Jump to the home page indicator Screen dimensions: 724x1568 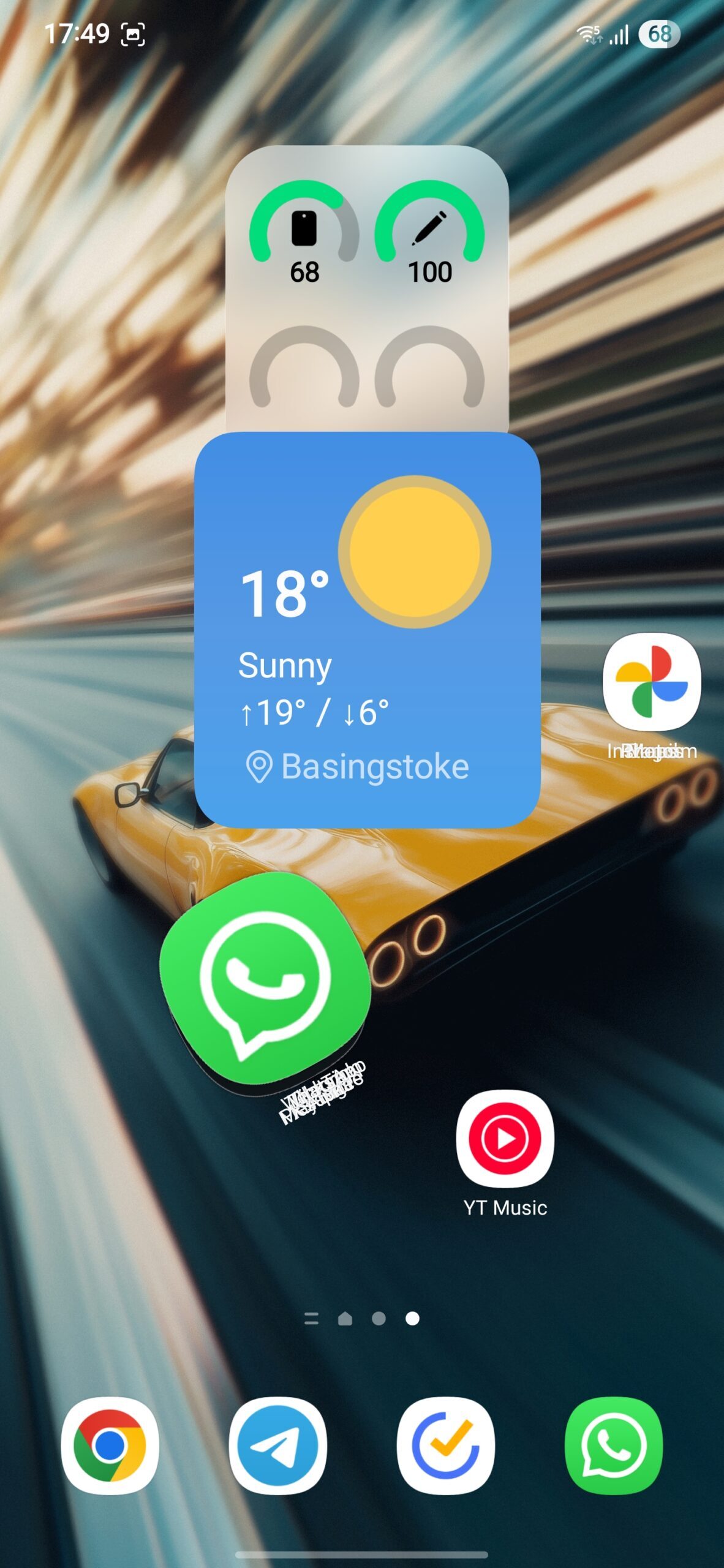coord(345,1319)
